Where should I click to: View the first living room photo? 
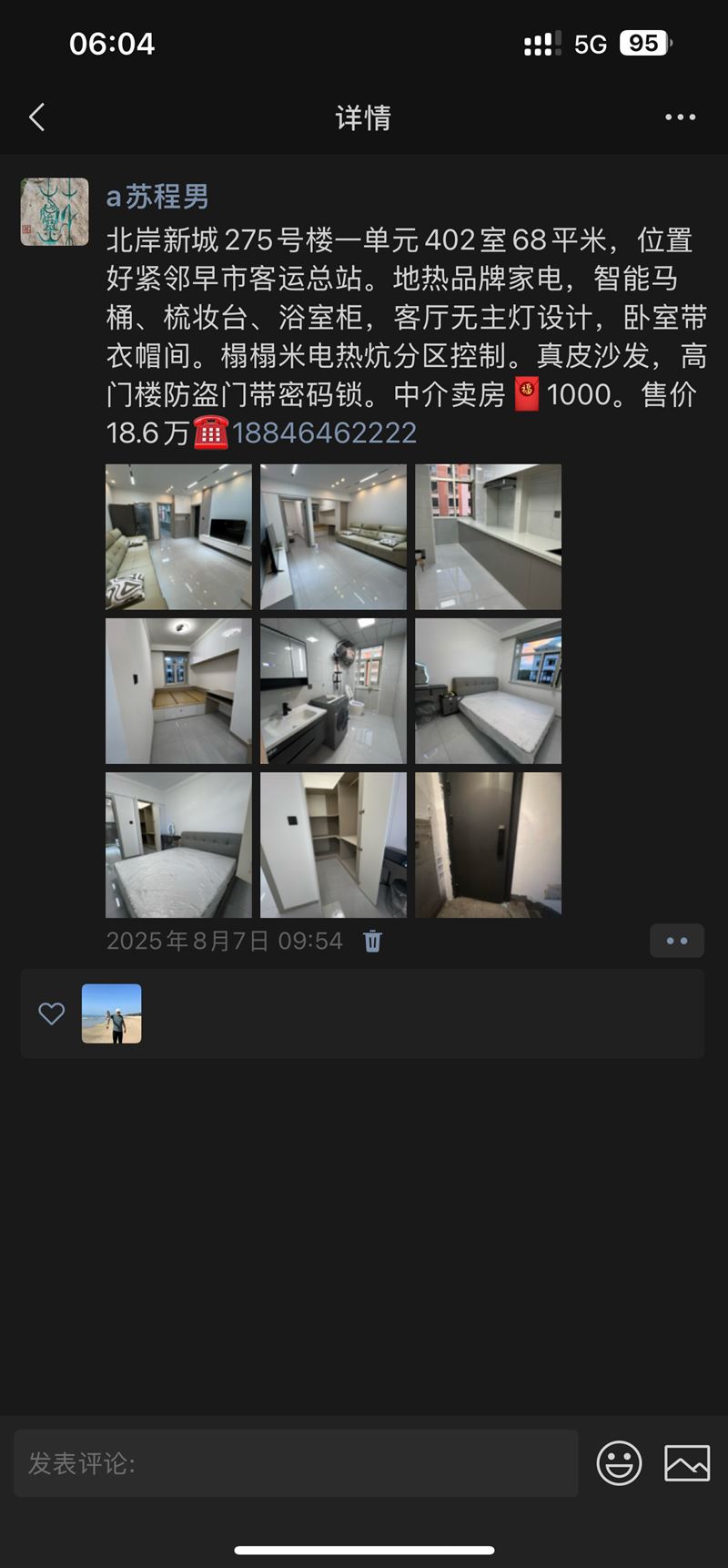coord(178,537)
